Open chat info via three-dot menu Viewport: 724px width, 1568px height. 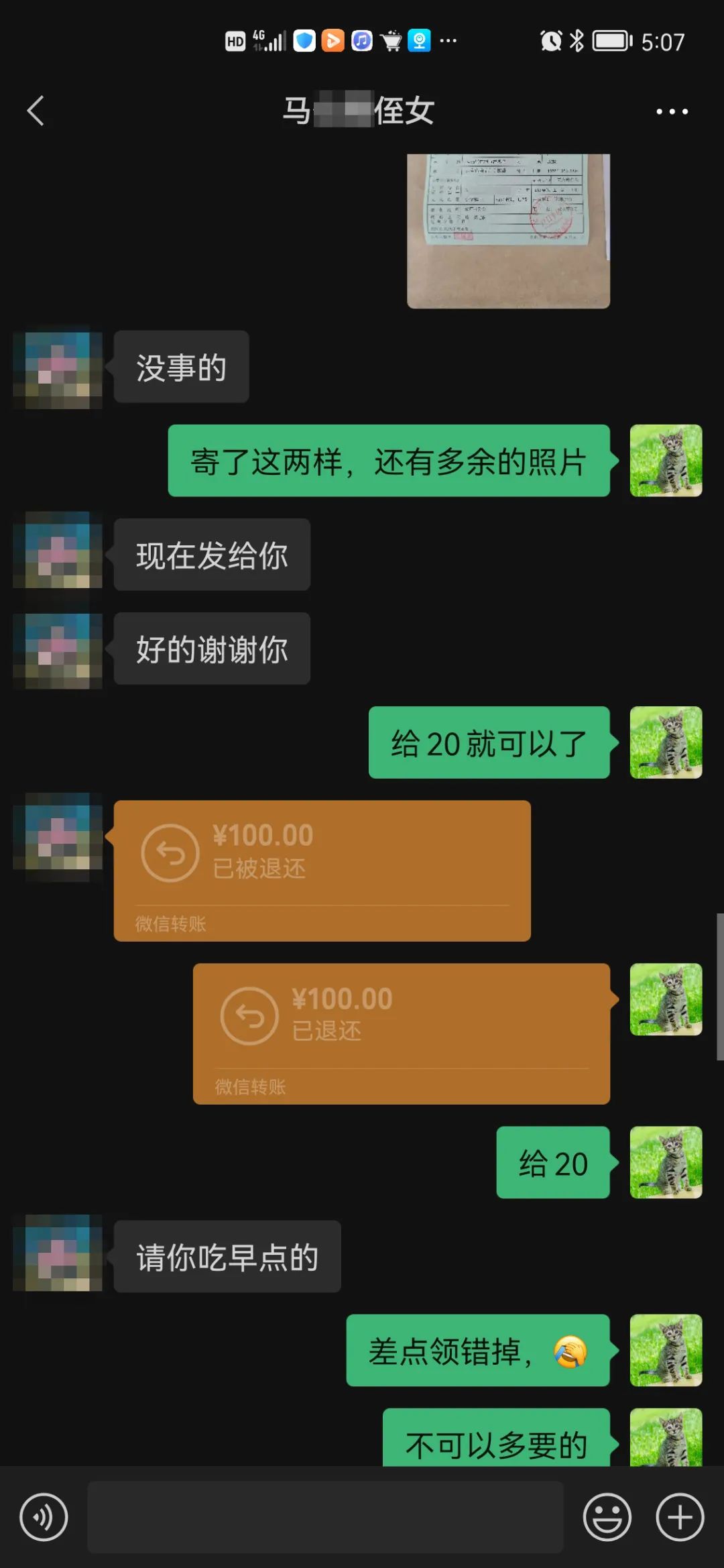[672, 111]
